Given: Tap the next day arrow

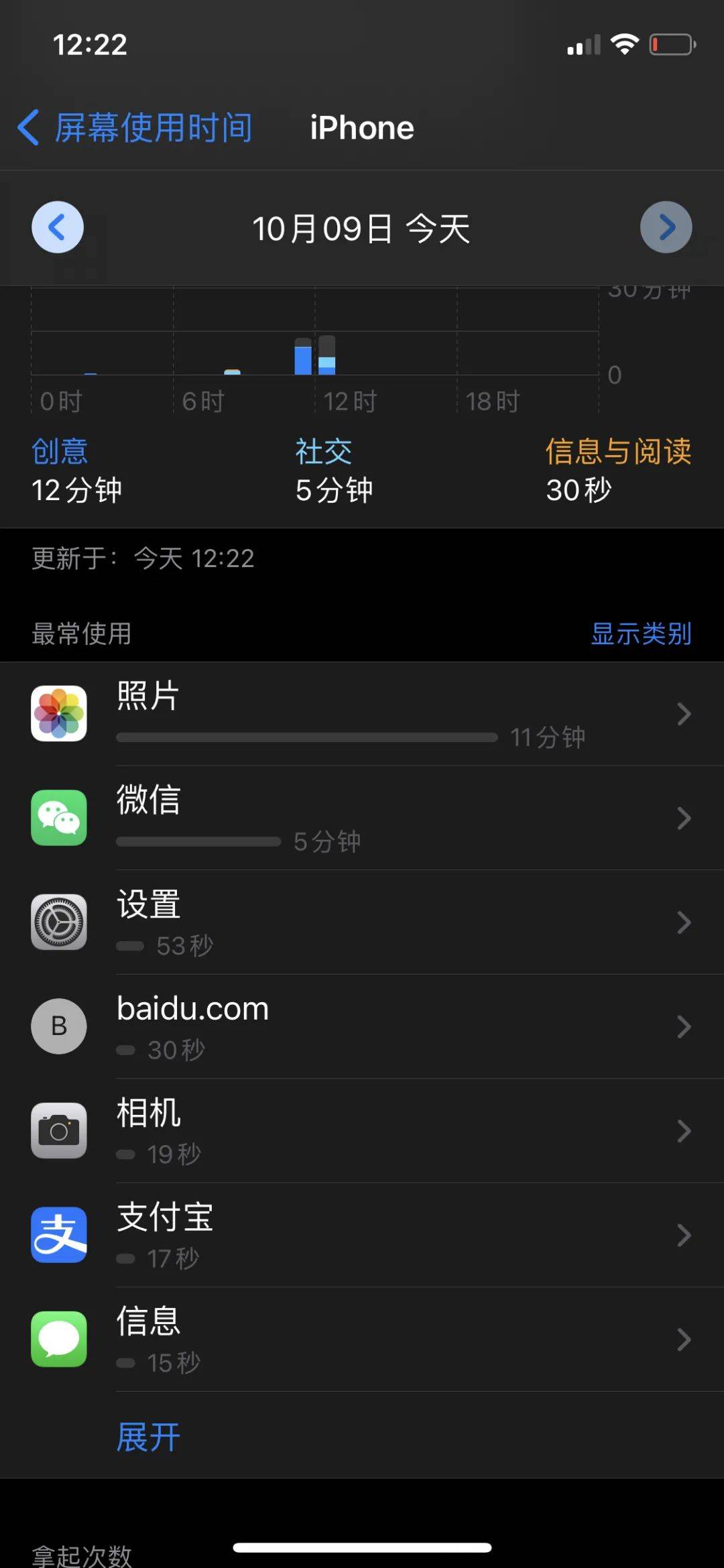Looking at the screenshot, I should click(666, 227).
